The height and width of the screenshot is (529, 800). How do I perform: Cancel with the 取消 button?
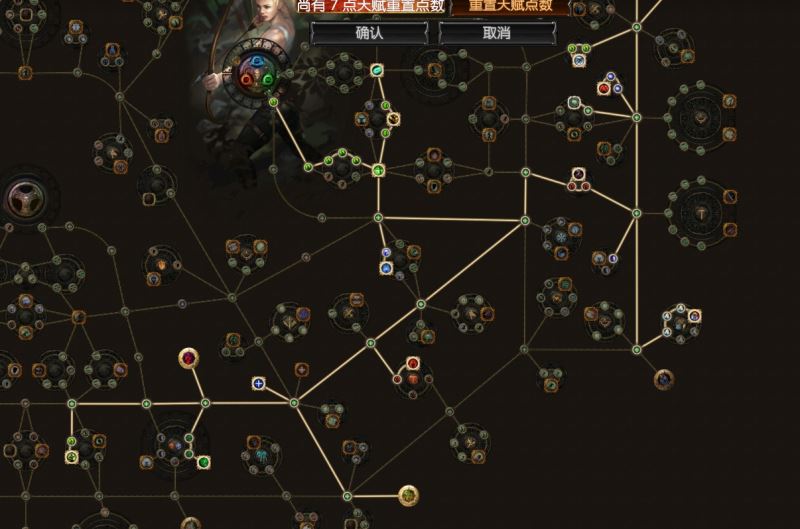coord(497,33)
